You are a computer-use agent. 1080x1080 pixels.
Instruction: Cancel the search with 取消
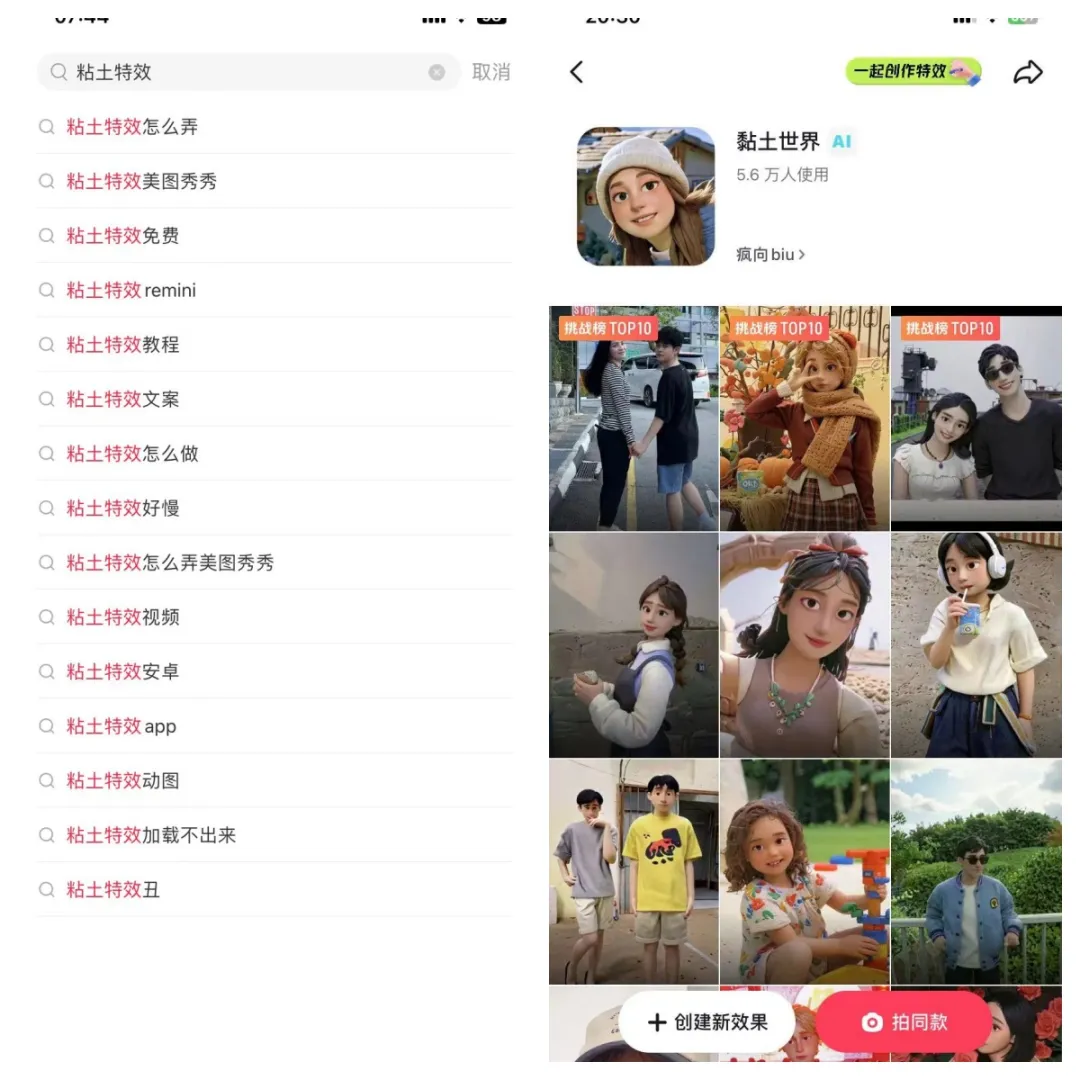(490, 72)
